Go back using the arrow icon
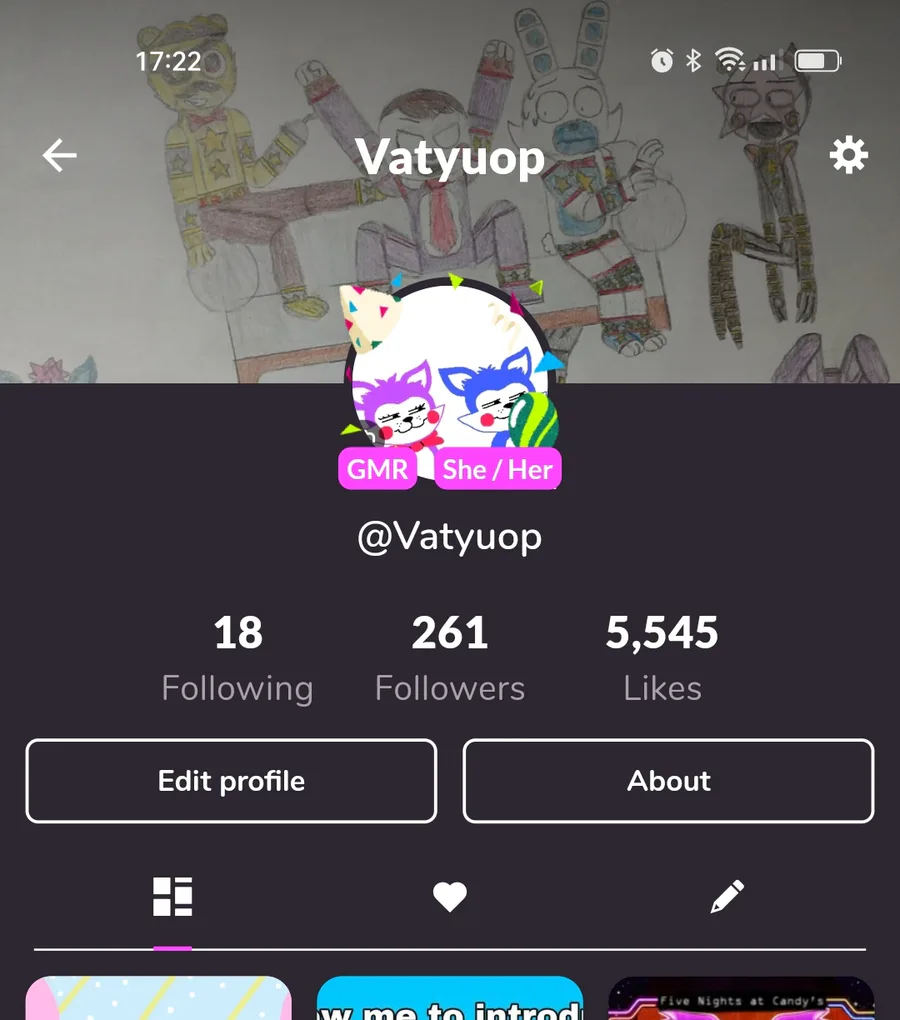900x1020 pixels. click(x=60, y=155)
